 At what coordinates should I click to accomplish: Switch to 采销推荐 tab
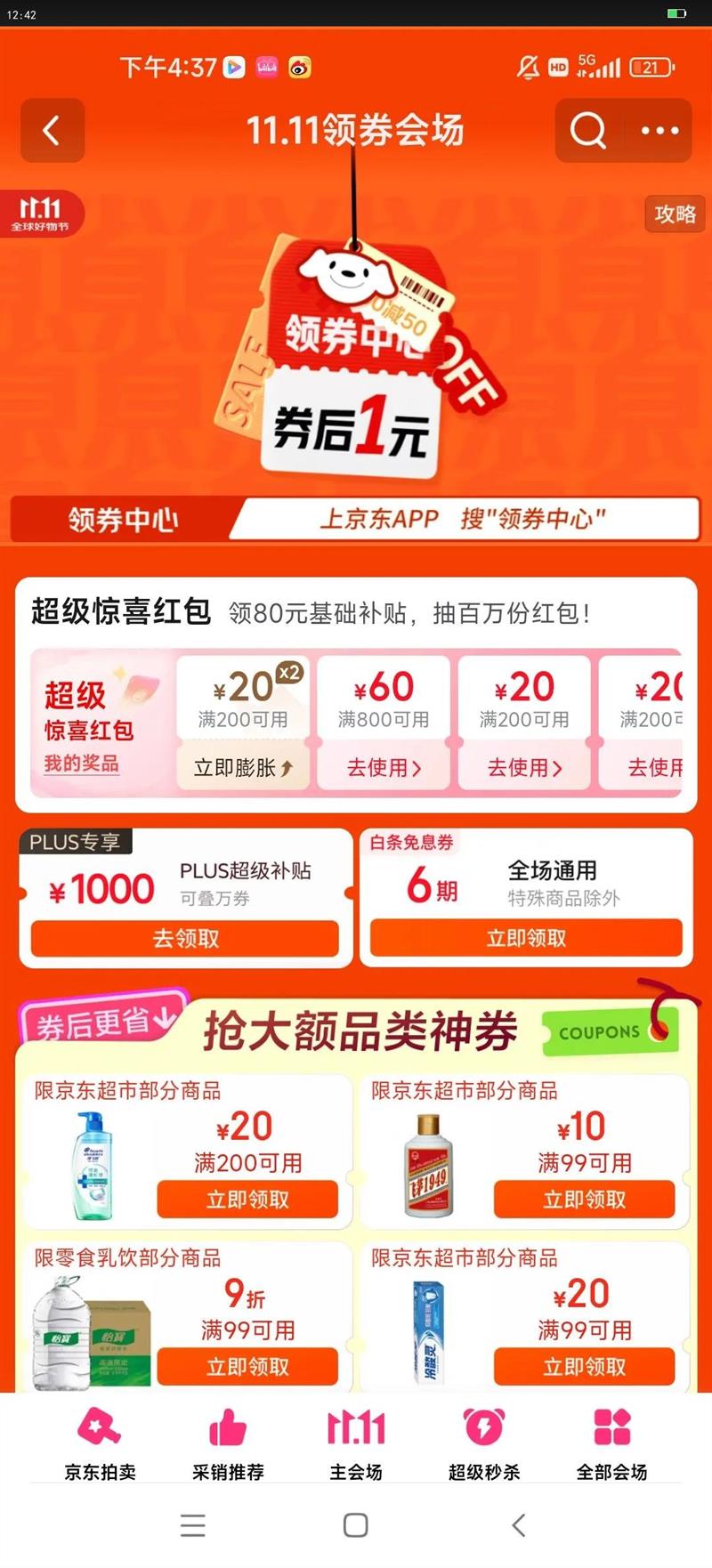pos(228,1443)
